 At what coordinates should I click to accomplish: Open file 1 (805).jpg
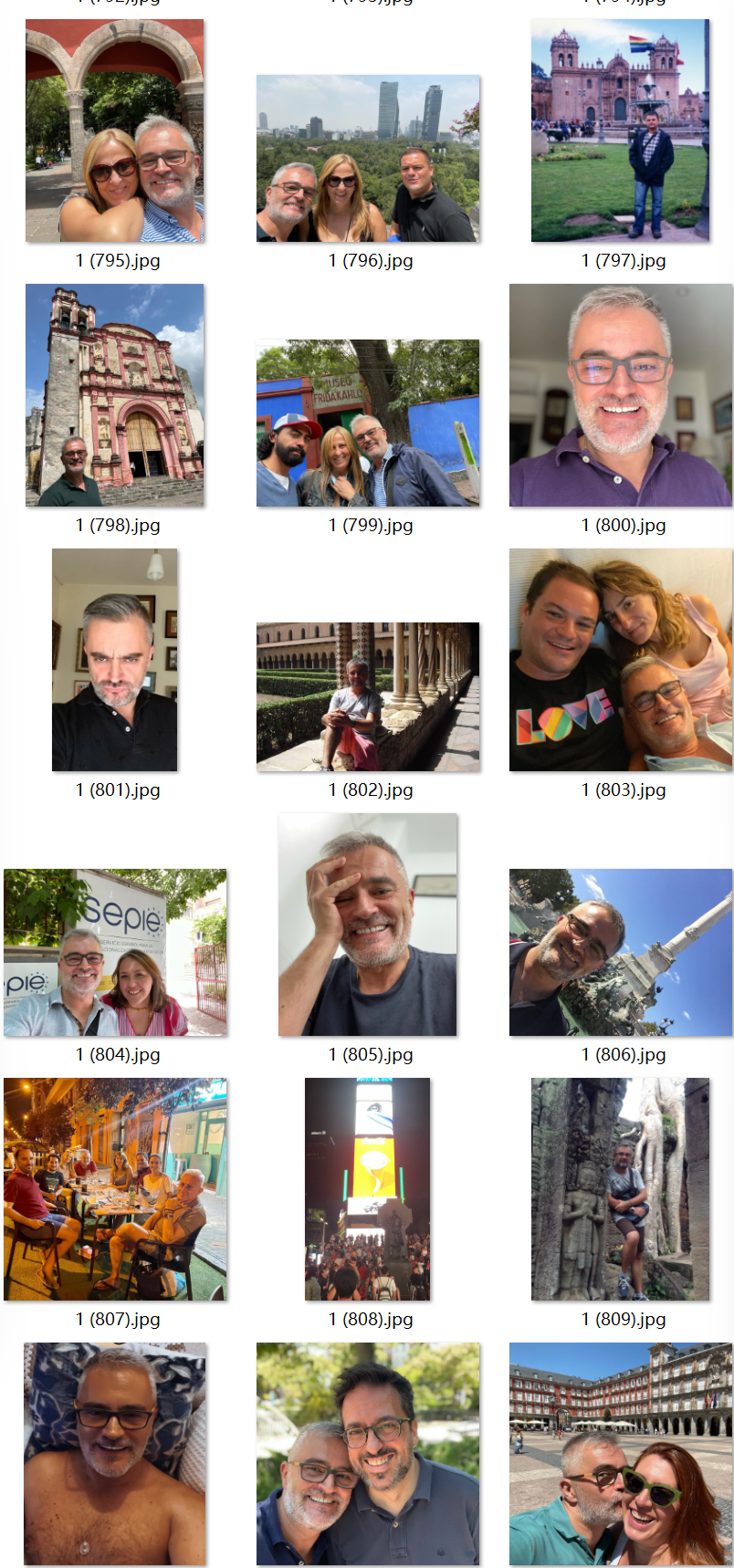pyautogui.click(x=368, y=925)
